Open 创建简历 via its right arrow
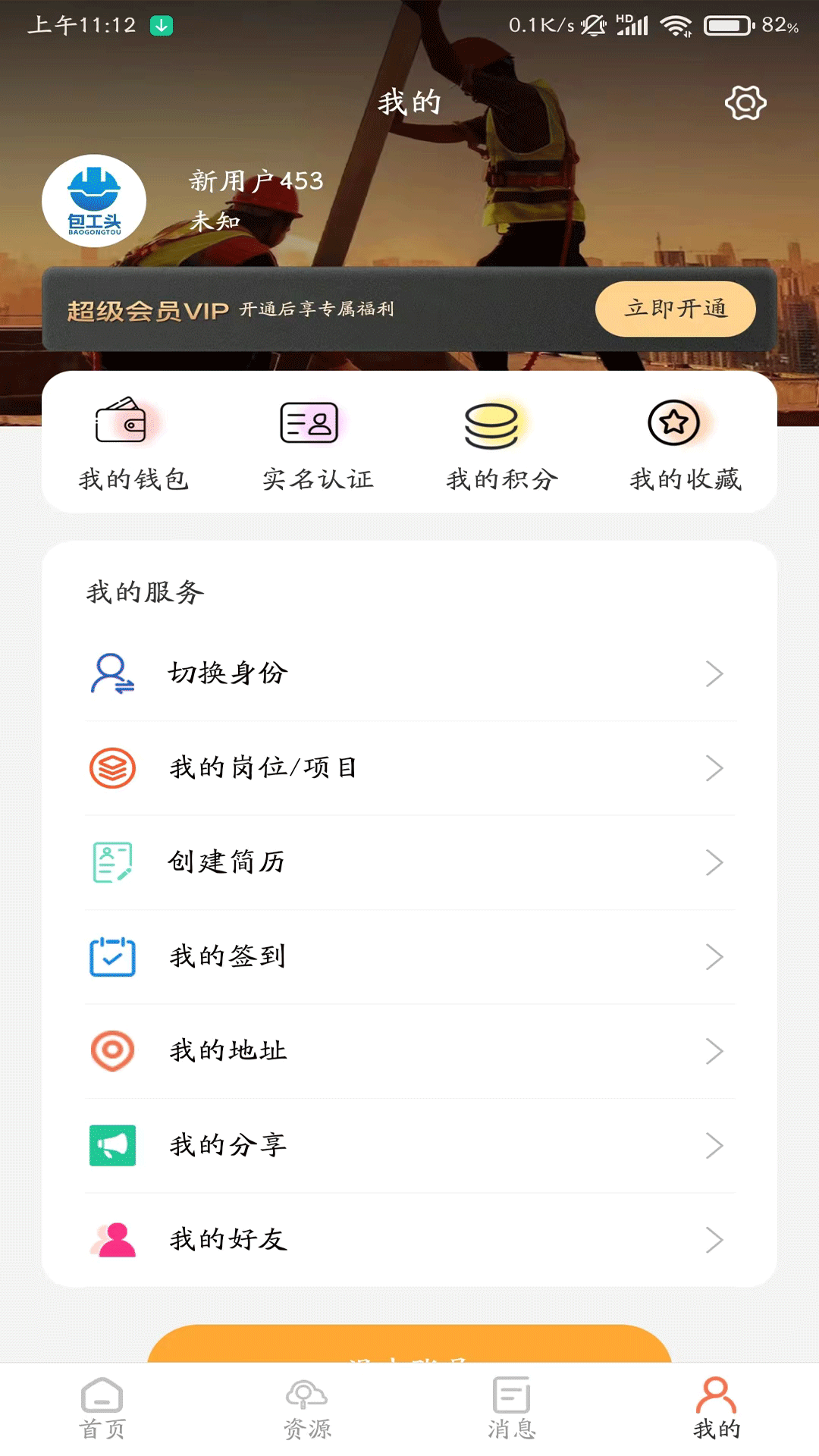This screenshot has height=1456, width=819. tap(714, 862)
